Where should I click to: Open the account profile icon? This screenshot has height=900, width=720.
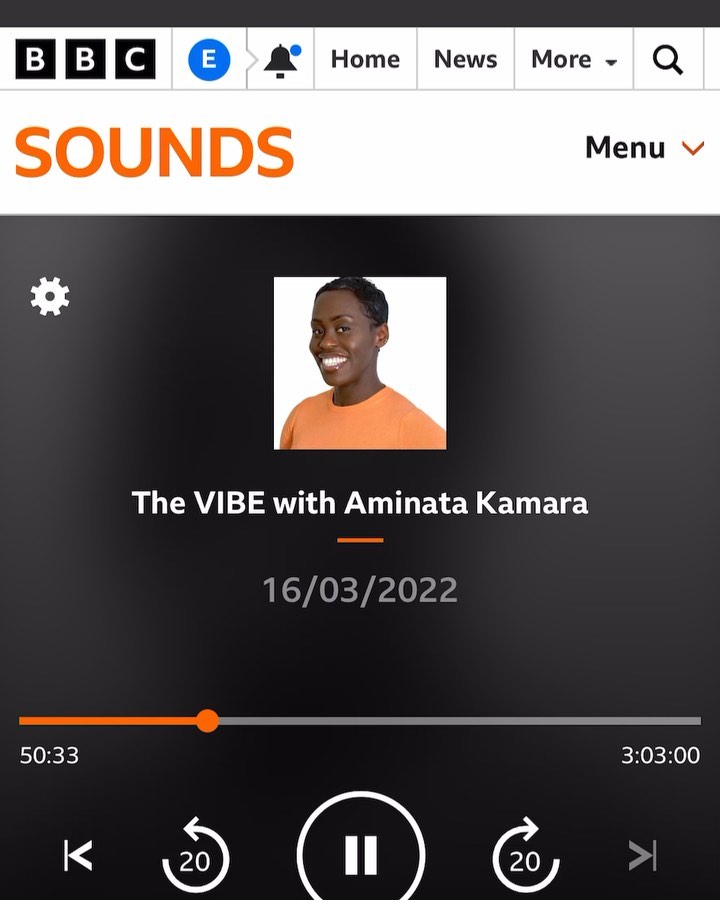click(209, 60)
